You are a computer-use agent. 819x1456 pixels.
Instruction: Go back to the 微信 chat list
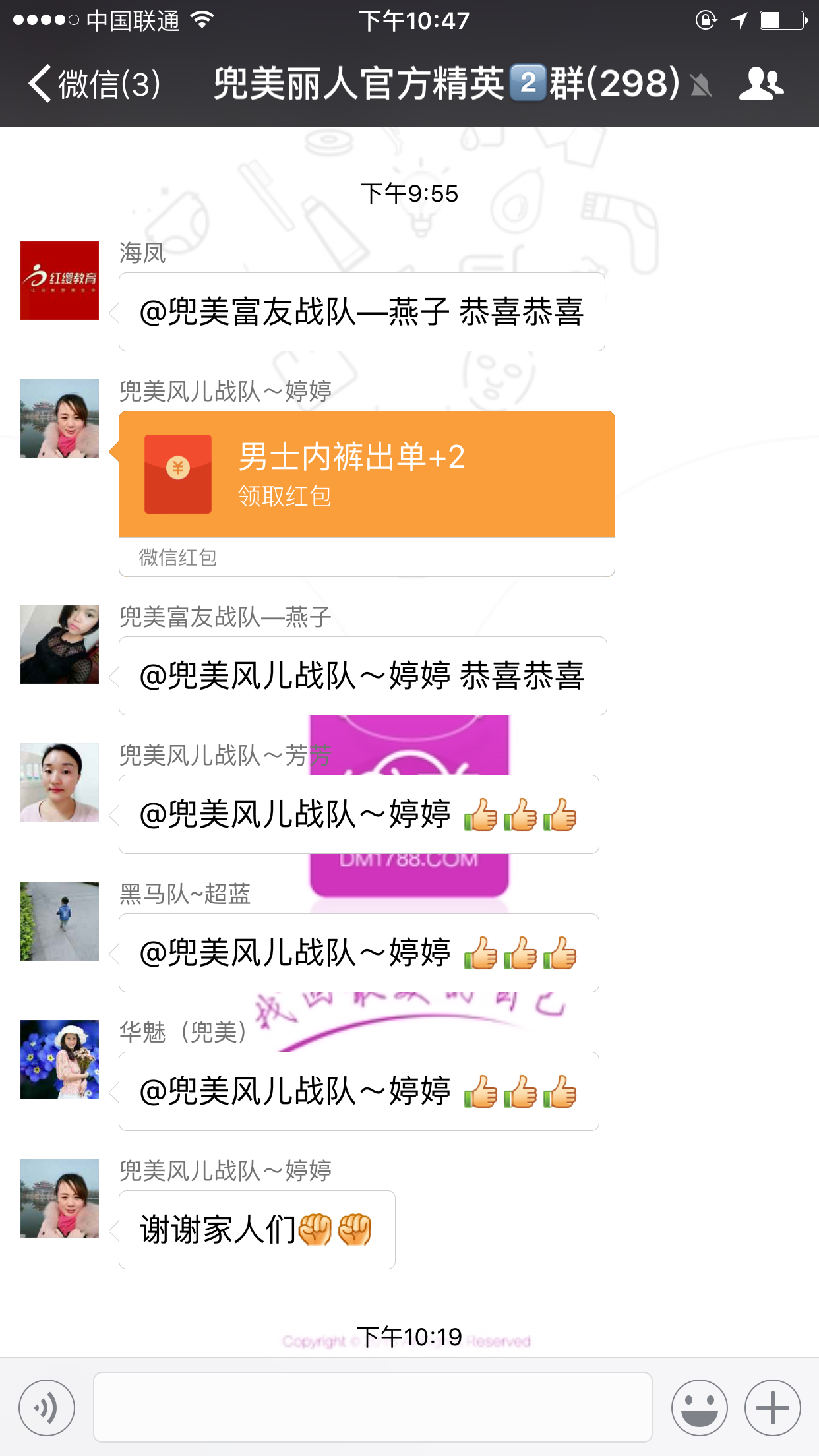pyautogui.click(x=94, y=84)
